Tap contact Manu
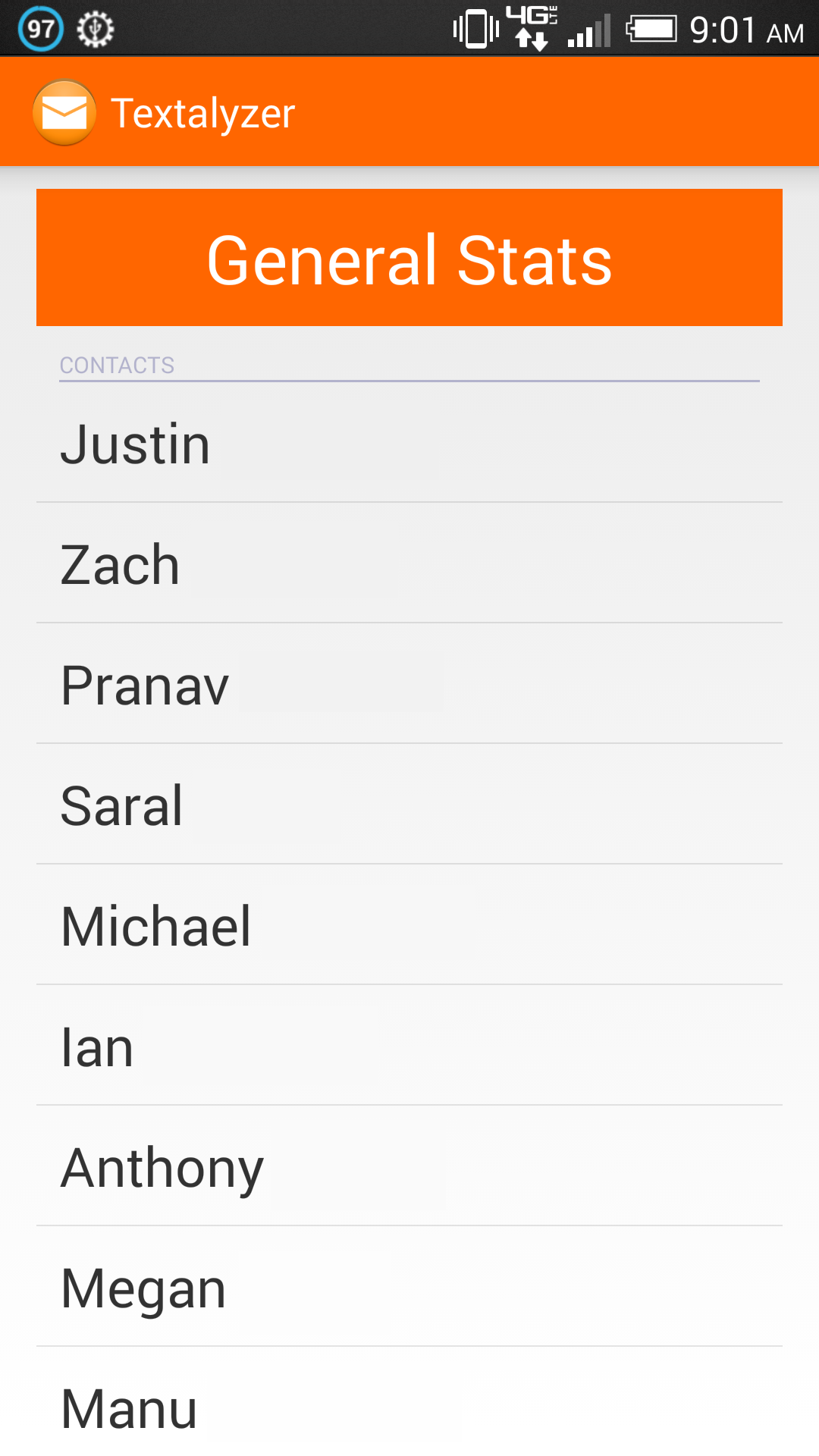This screenshot has width=819, height=1456. point(409,1408)
